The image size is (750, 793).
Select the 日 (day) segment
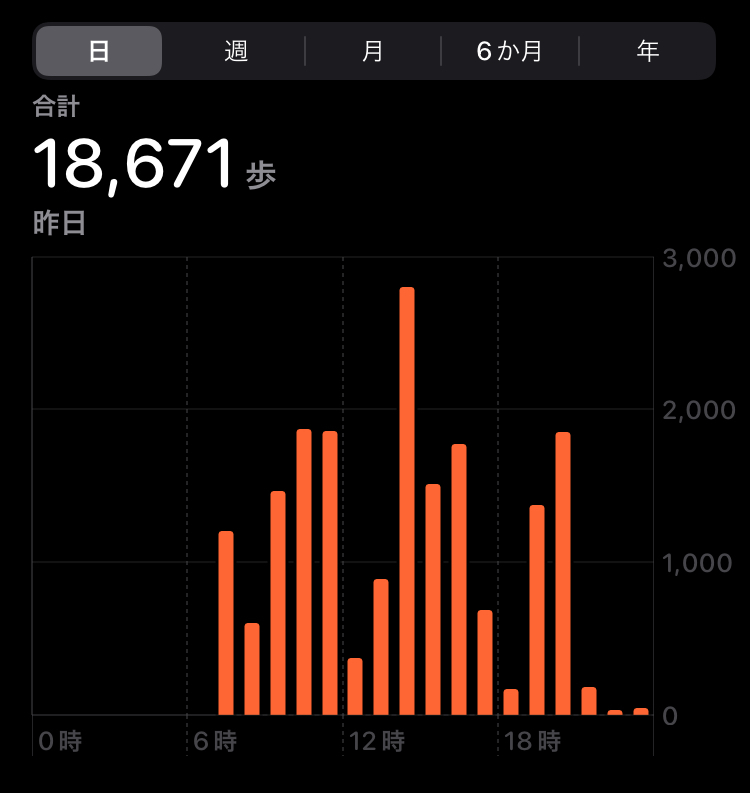point(99,51)
